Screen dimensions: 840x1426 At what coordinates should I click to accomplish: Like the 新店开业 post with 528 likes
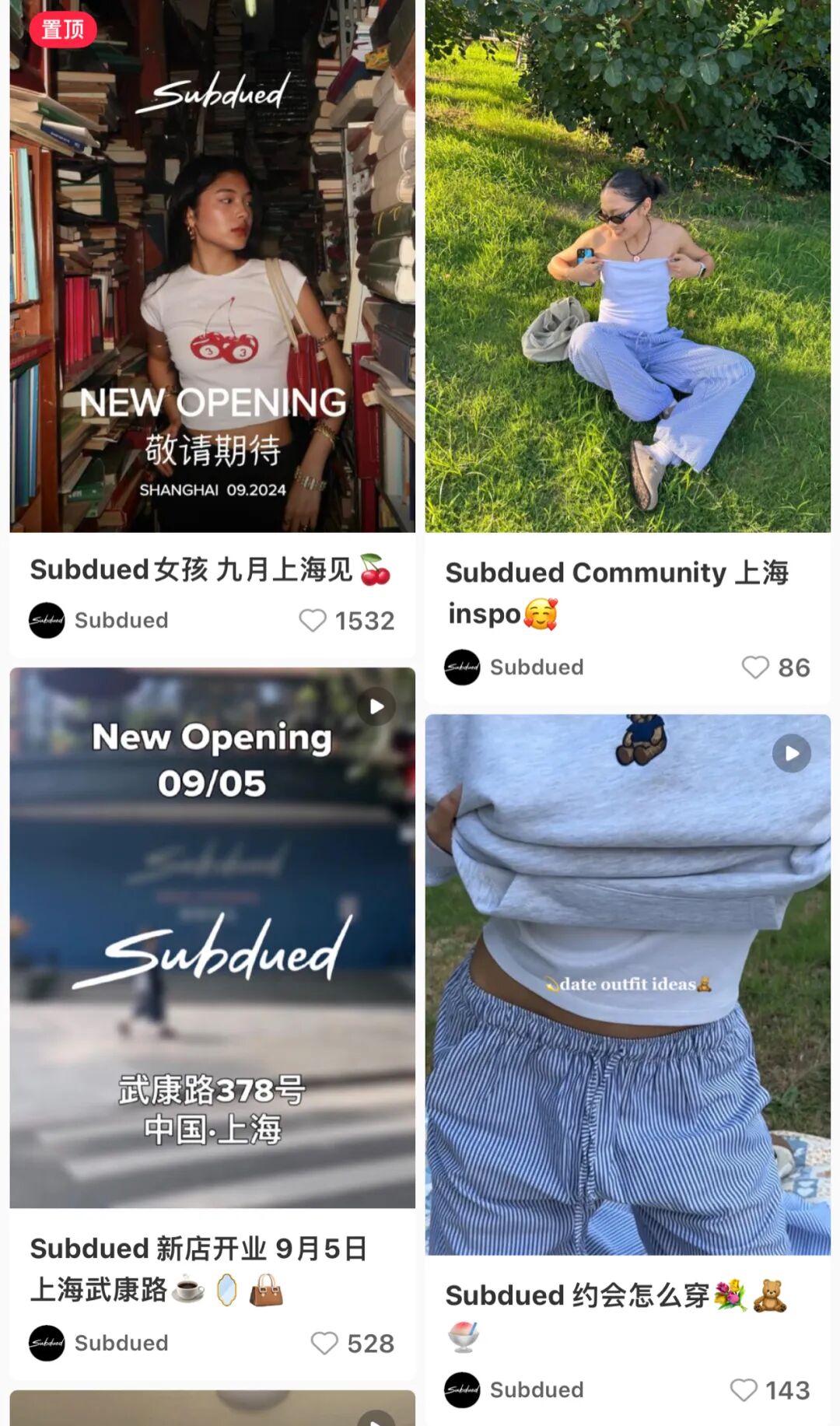coord(325,1344)
